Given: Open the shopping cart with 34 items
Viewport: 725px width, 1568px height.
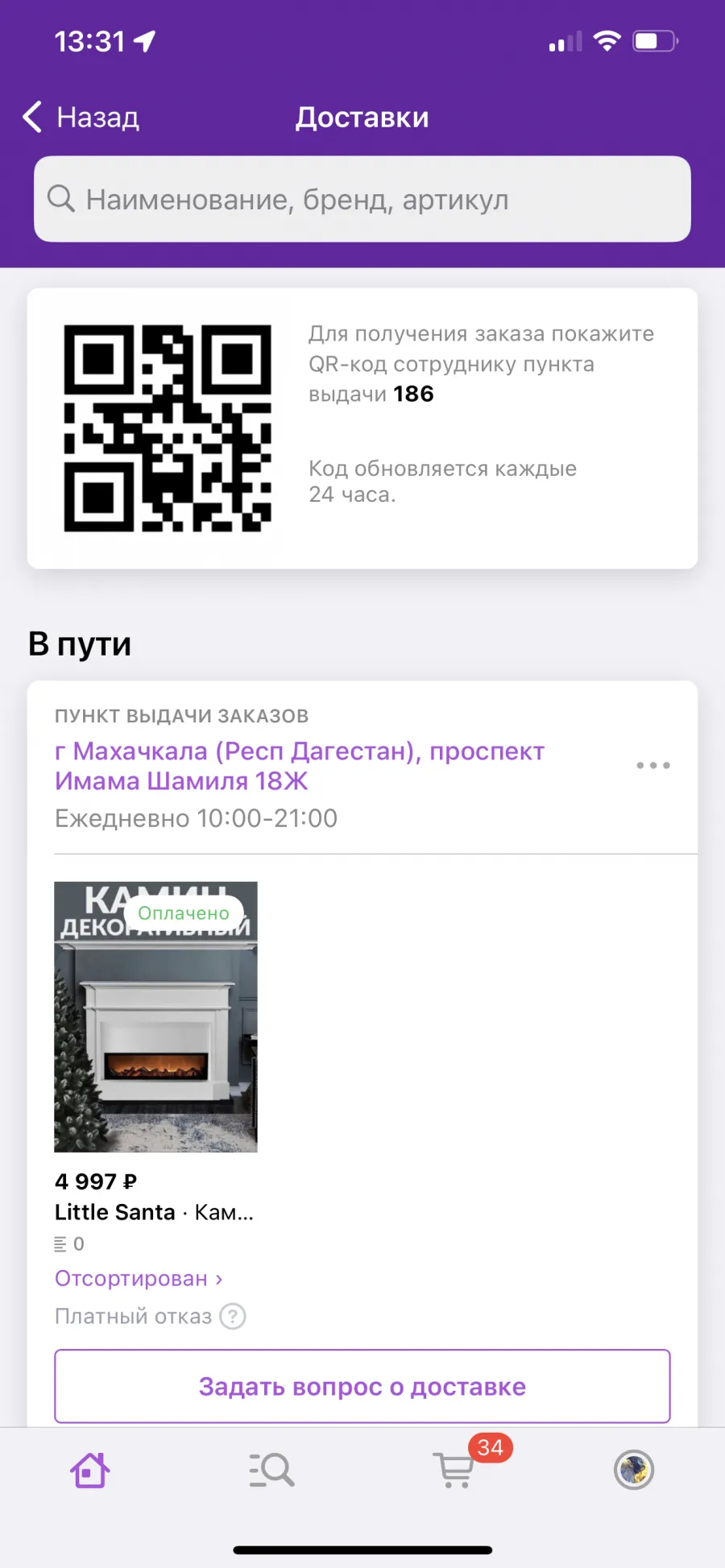Looking at the screenshot, I should click(x=454, y=1470).
